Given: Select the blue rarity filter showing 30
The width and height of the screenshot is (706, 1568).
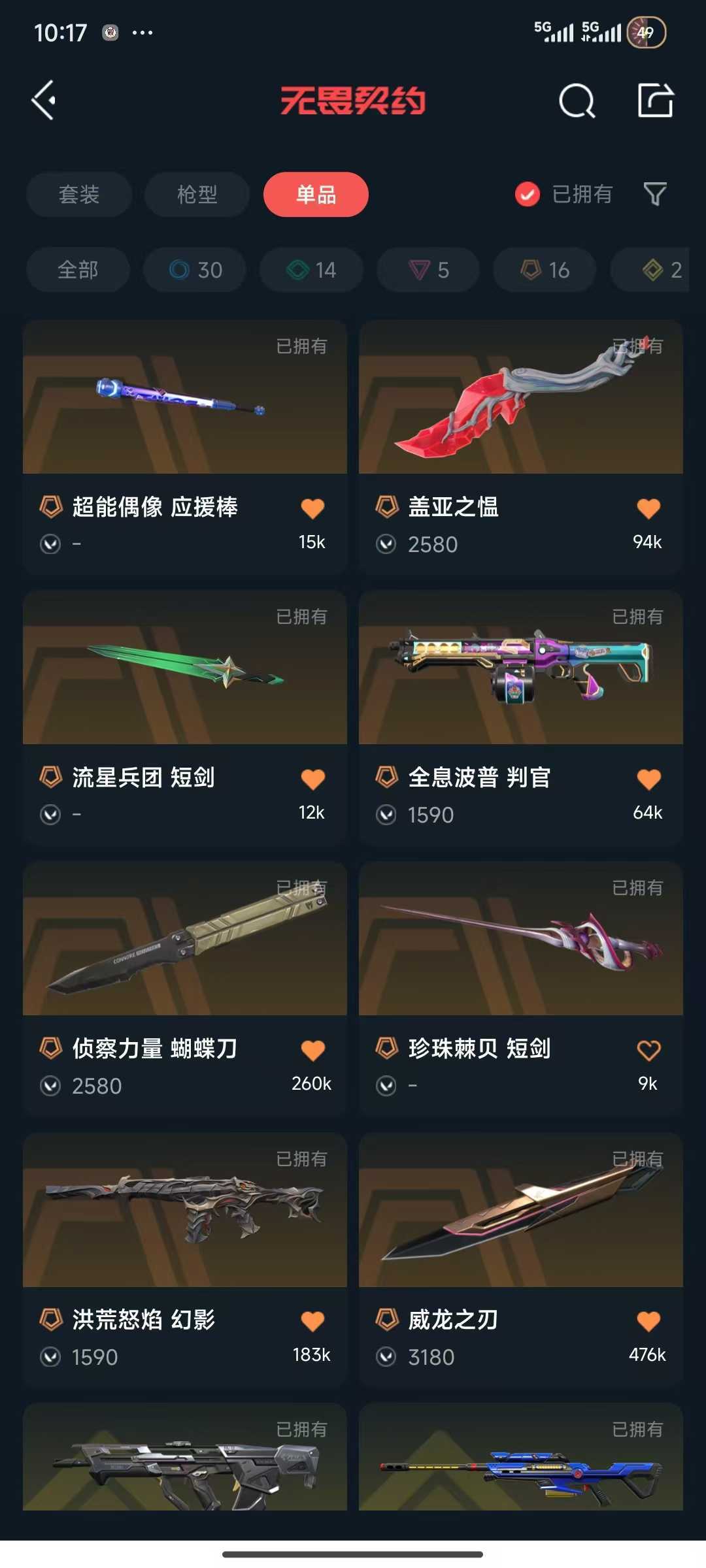Looking at the screenshot, I should [195, 270].
